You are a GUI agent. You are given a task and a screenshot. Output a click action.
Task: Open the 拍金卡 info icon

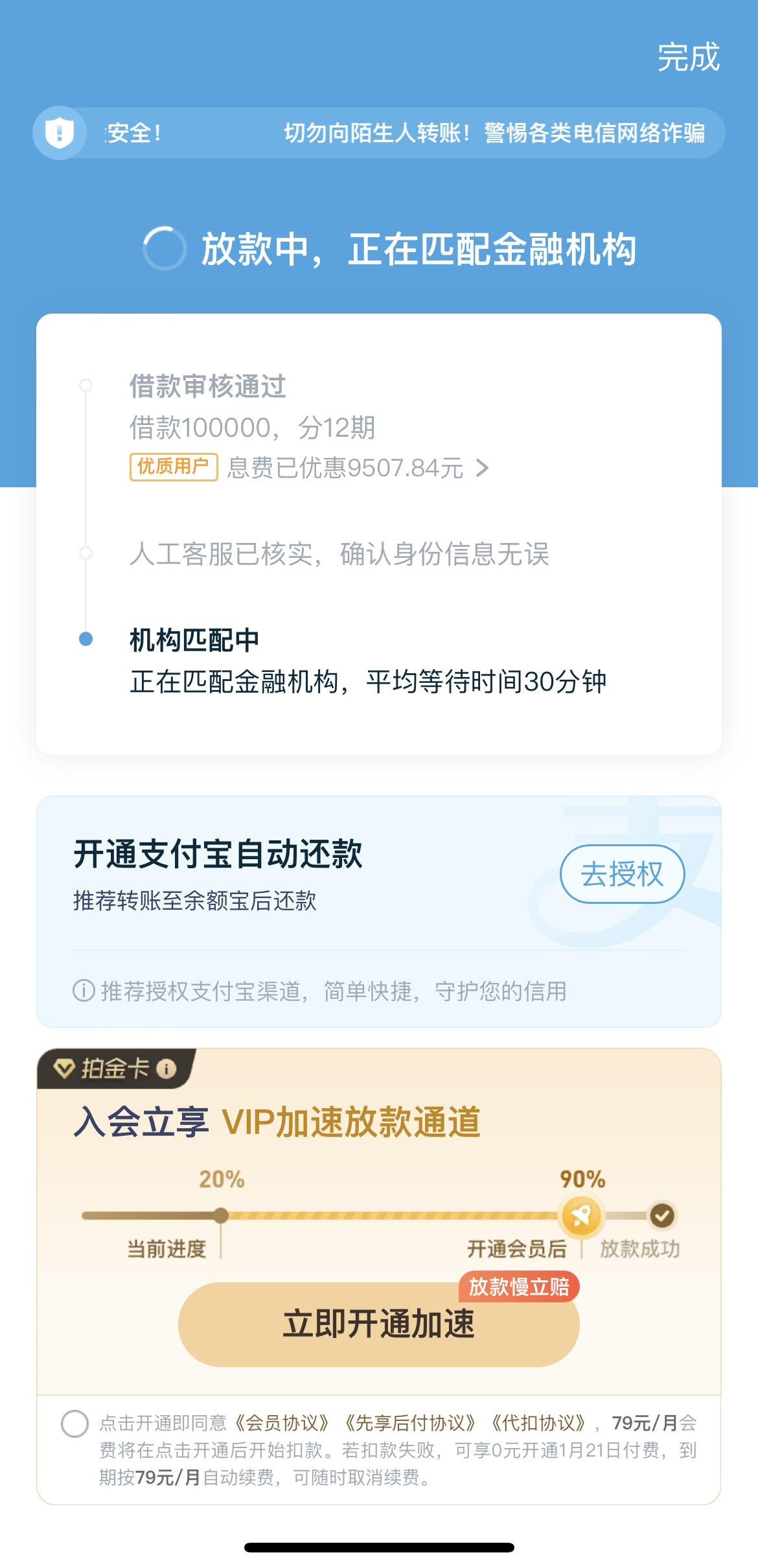click(x=167, y=1068)
